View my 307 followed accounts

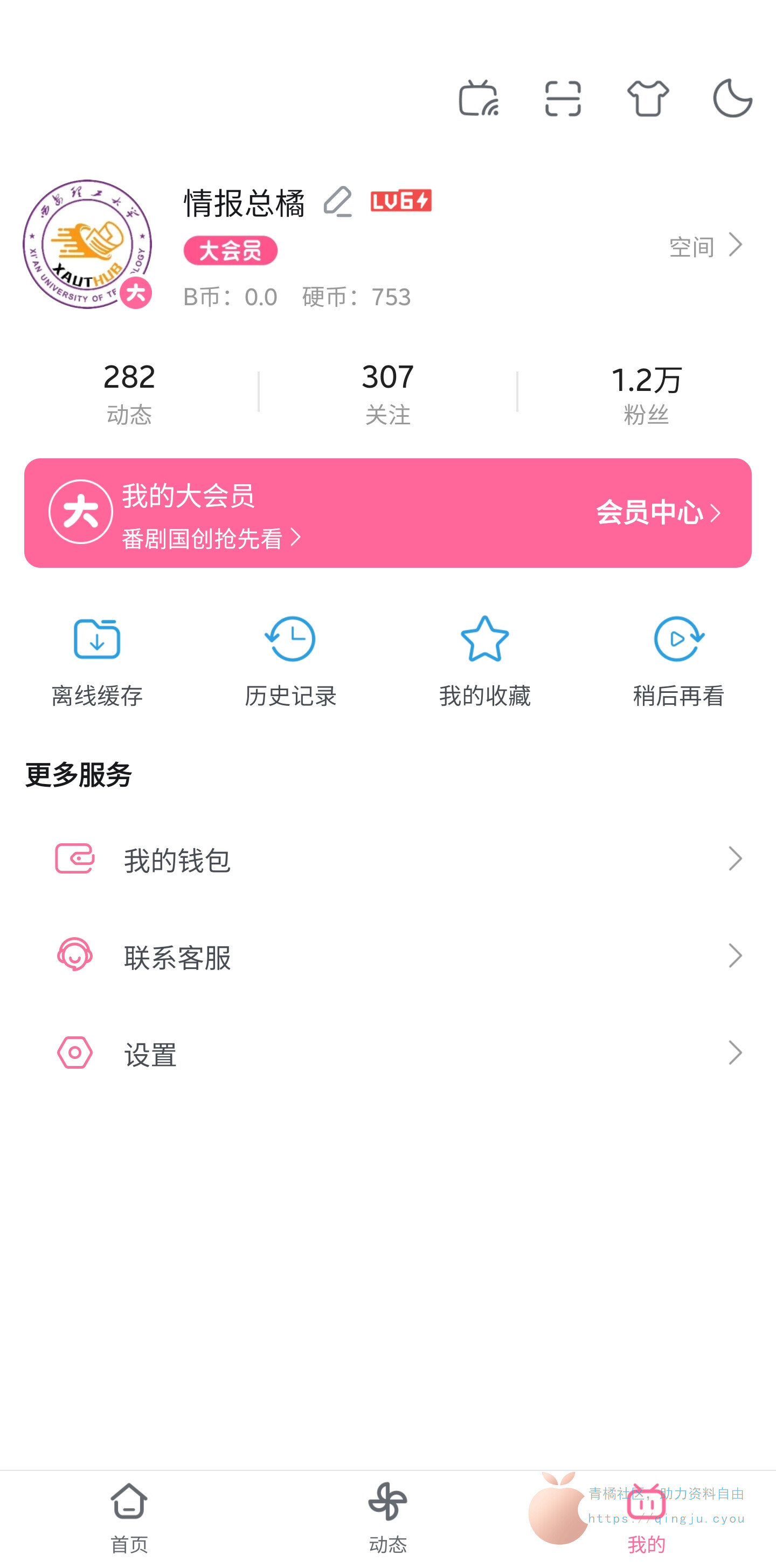coord(388,392)
